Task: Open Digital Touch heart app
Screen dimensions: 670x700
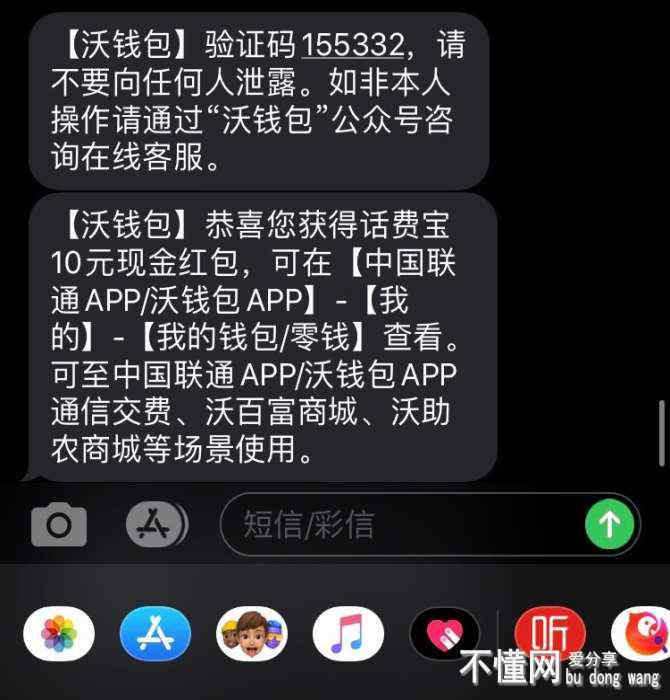Action: click(445, 634)
